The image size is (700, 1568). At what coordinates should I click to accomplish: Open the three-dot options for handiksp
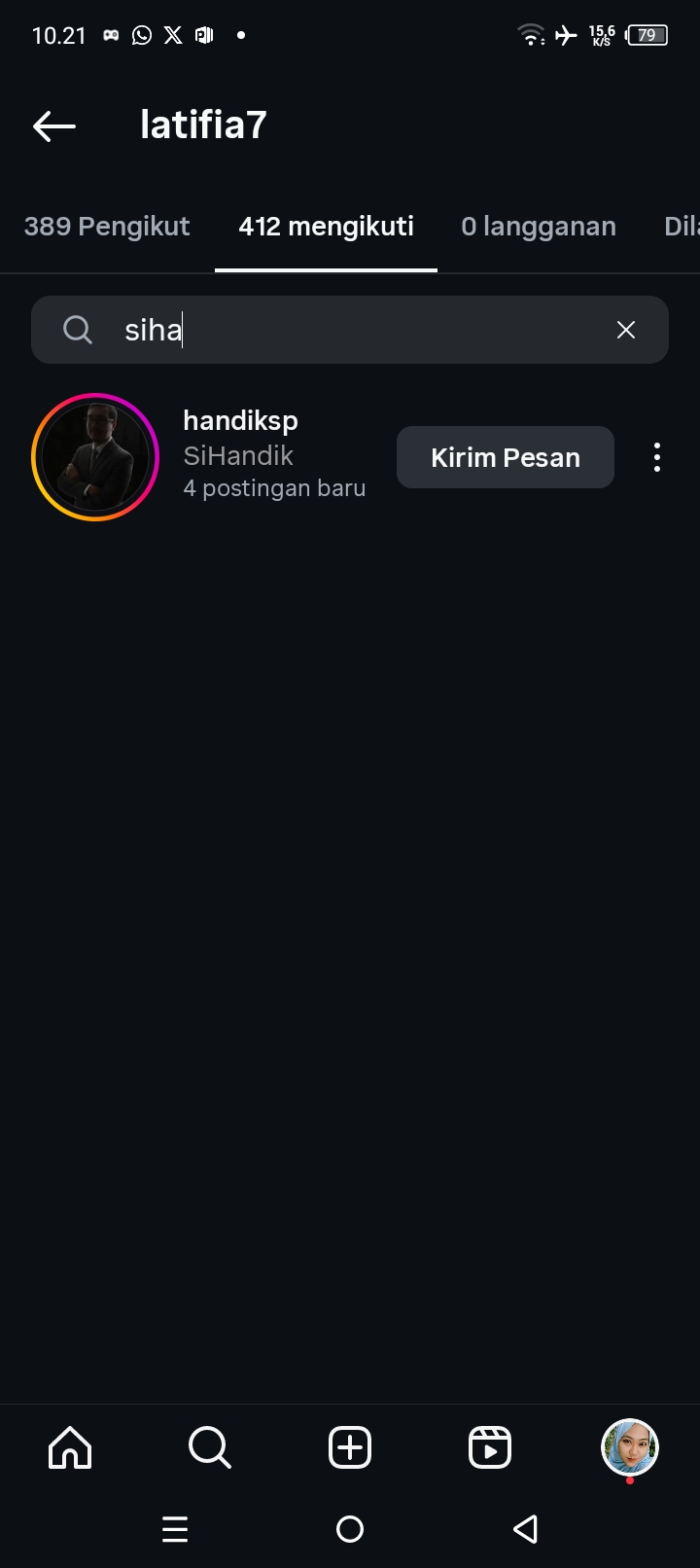click(x=657, y=457)
